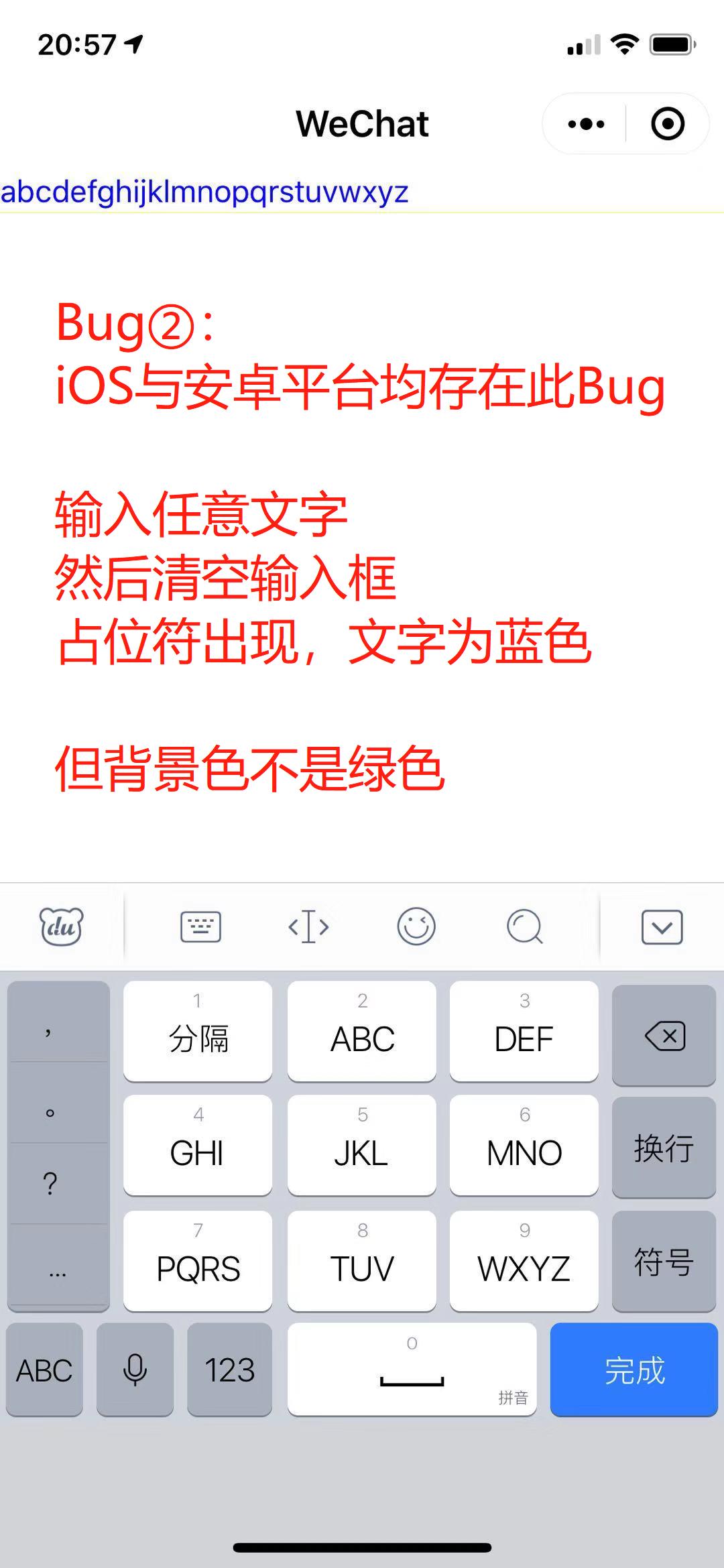Viewport: 724px width, 1568px height.
Task: Tap the JKL key
Action: point(362,1145)
